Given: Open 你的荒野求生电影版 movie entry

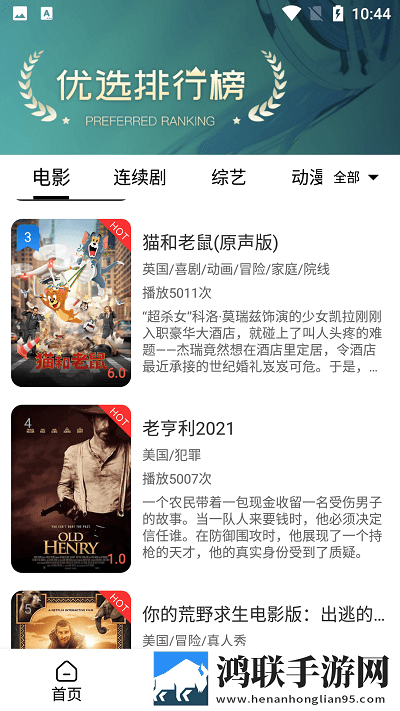Looking at the screenshot, I should (x=200, y=619).
